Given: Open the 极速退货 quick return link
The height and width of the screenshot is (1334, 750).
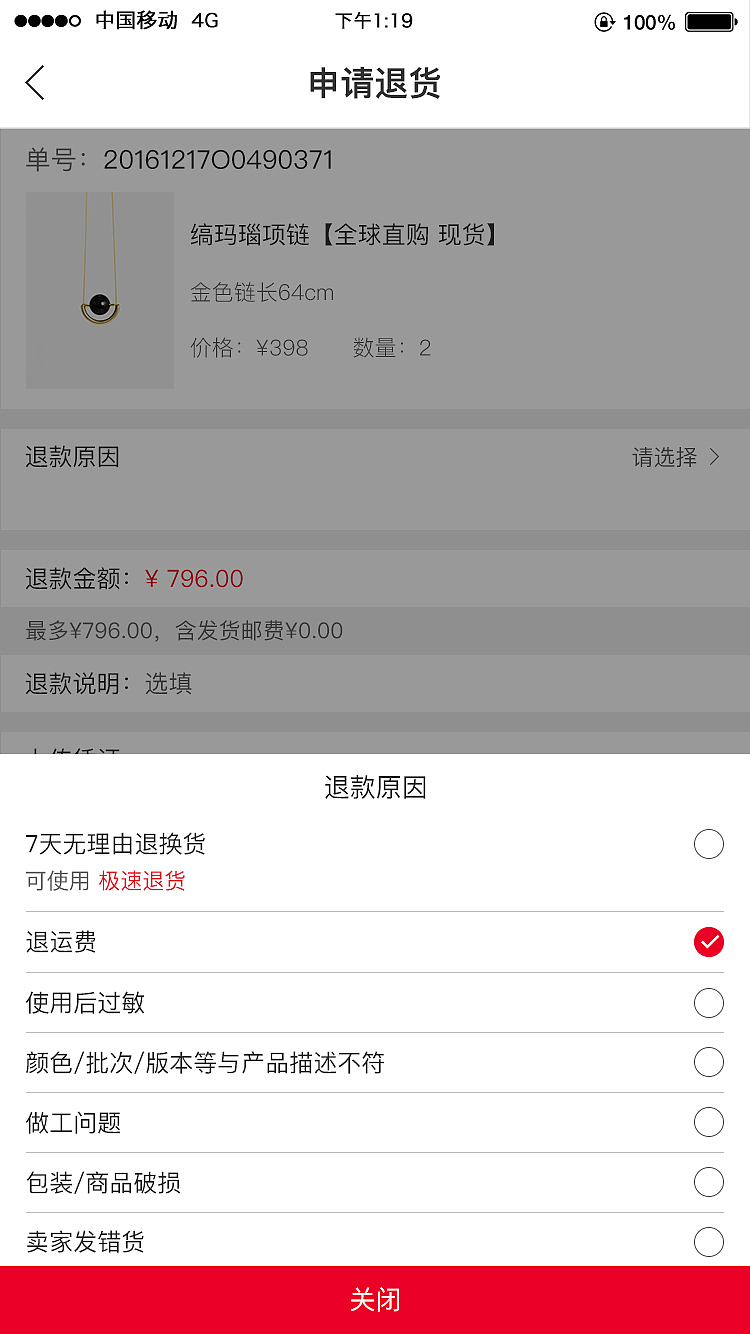Looking at the screenshot, I should coord(141,881).
